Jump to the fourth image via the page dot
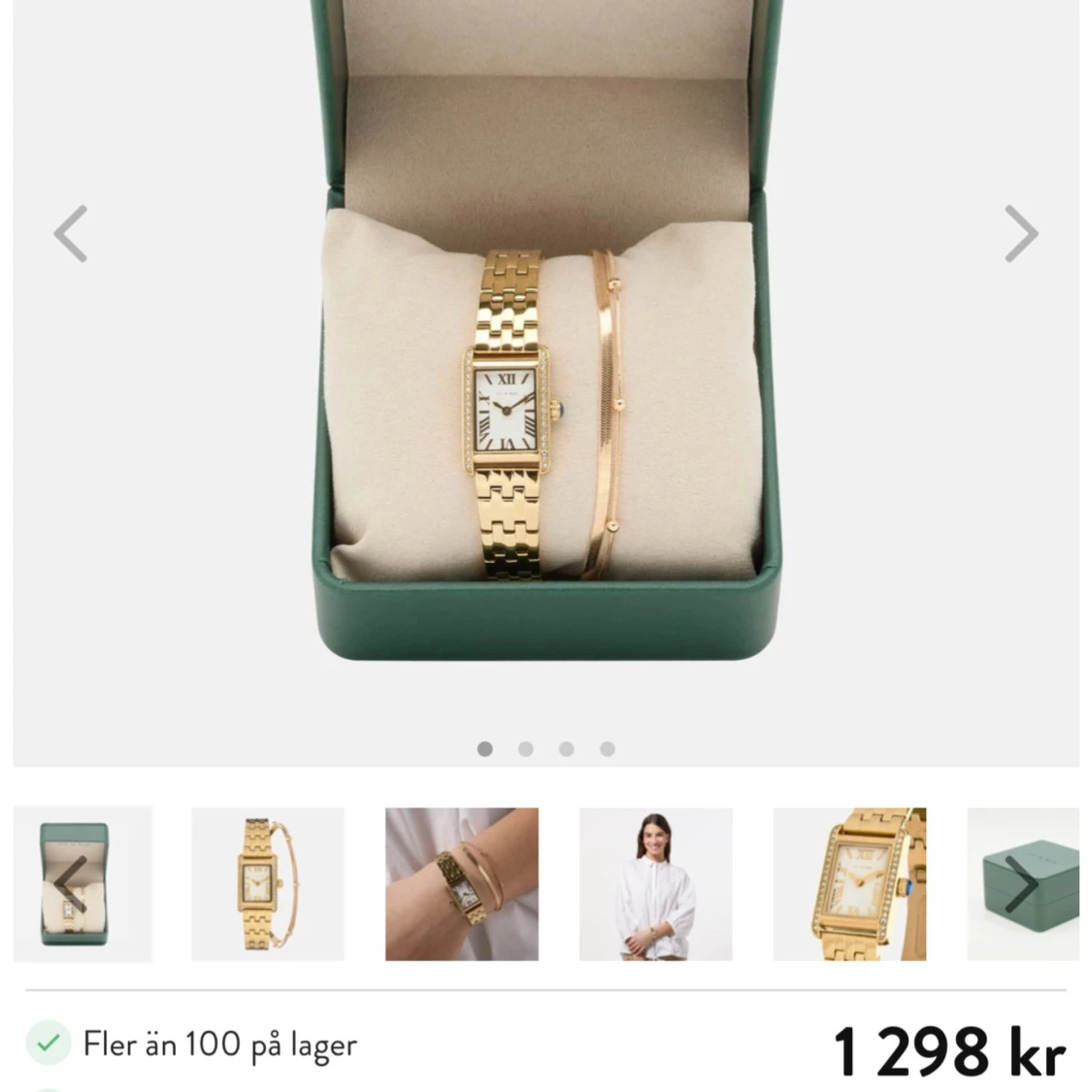 click(608, 748)
